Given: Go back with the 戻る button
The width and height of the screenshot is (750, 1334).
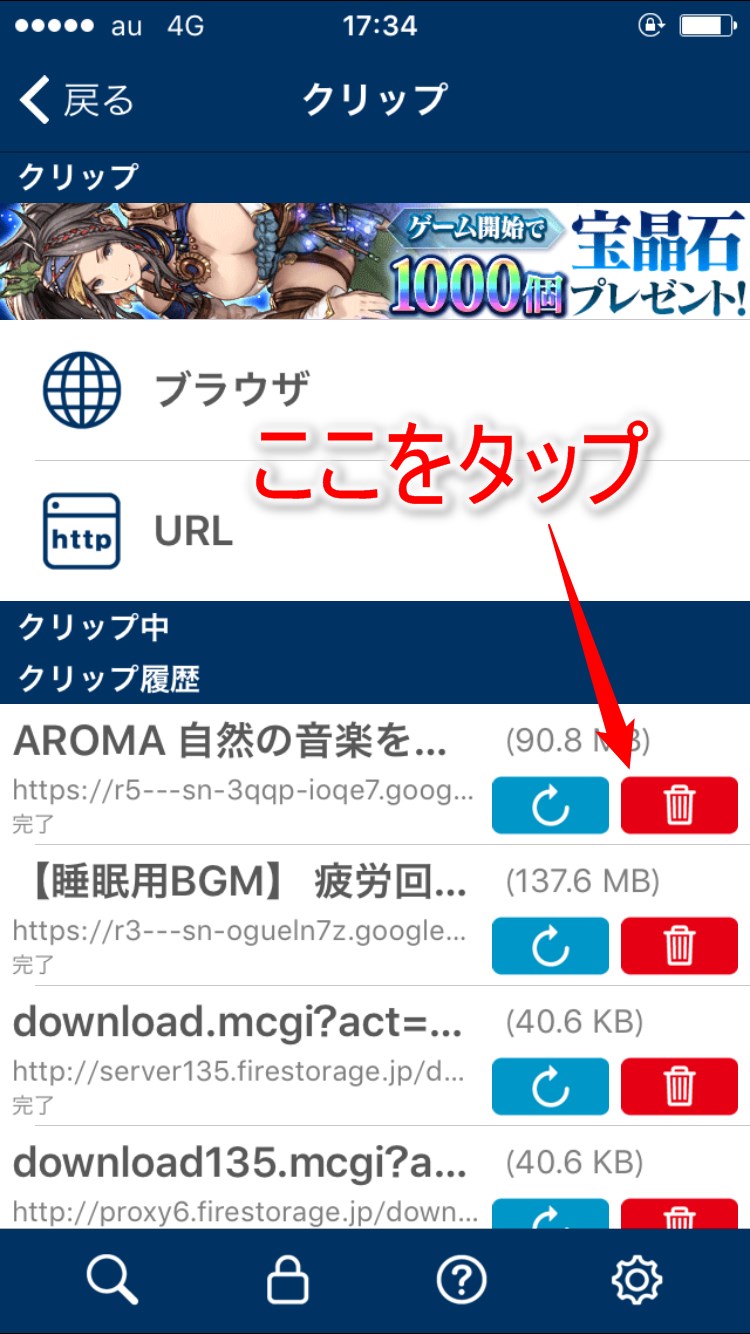Looking at the screenshot, I should pyautogui.click(x=77, y=101).
